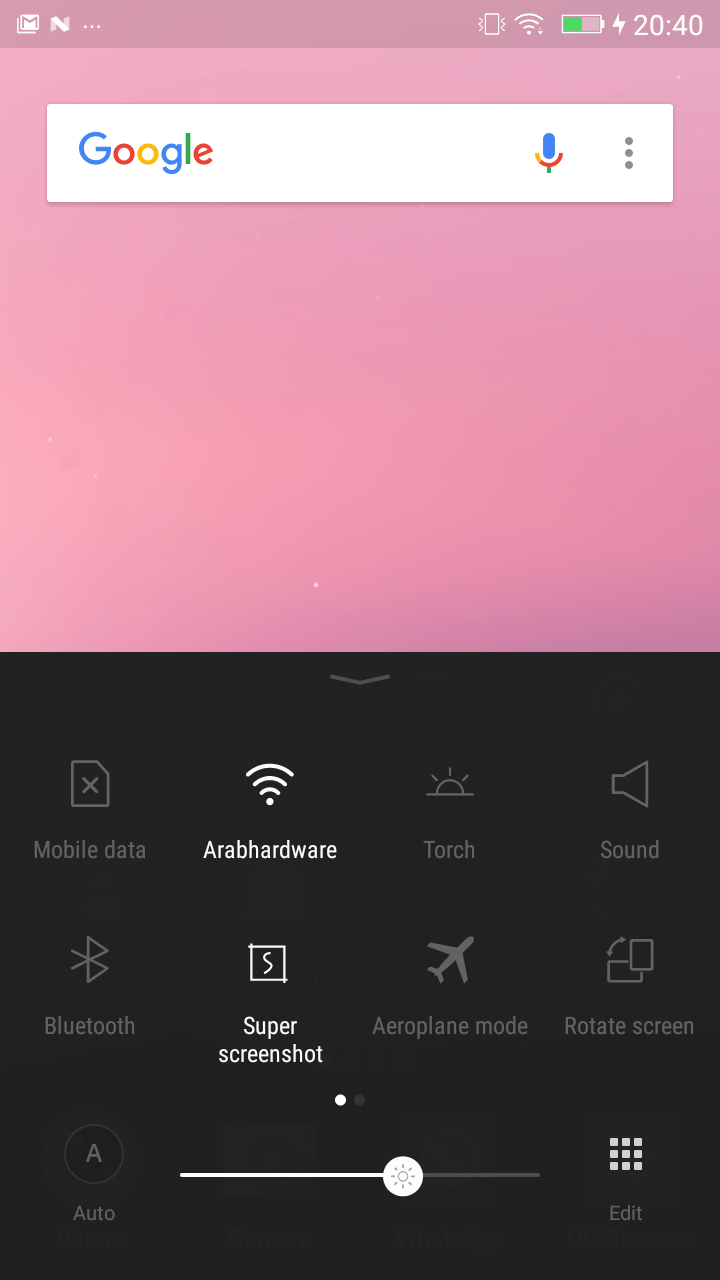Take a Super screenshot
This screenshot has height=1280, width=720.
pyautogui.click(x=270, y=1000)
